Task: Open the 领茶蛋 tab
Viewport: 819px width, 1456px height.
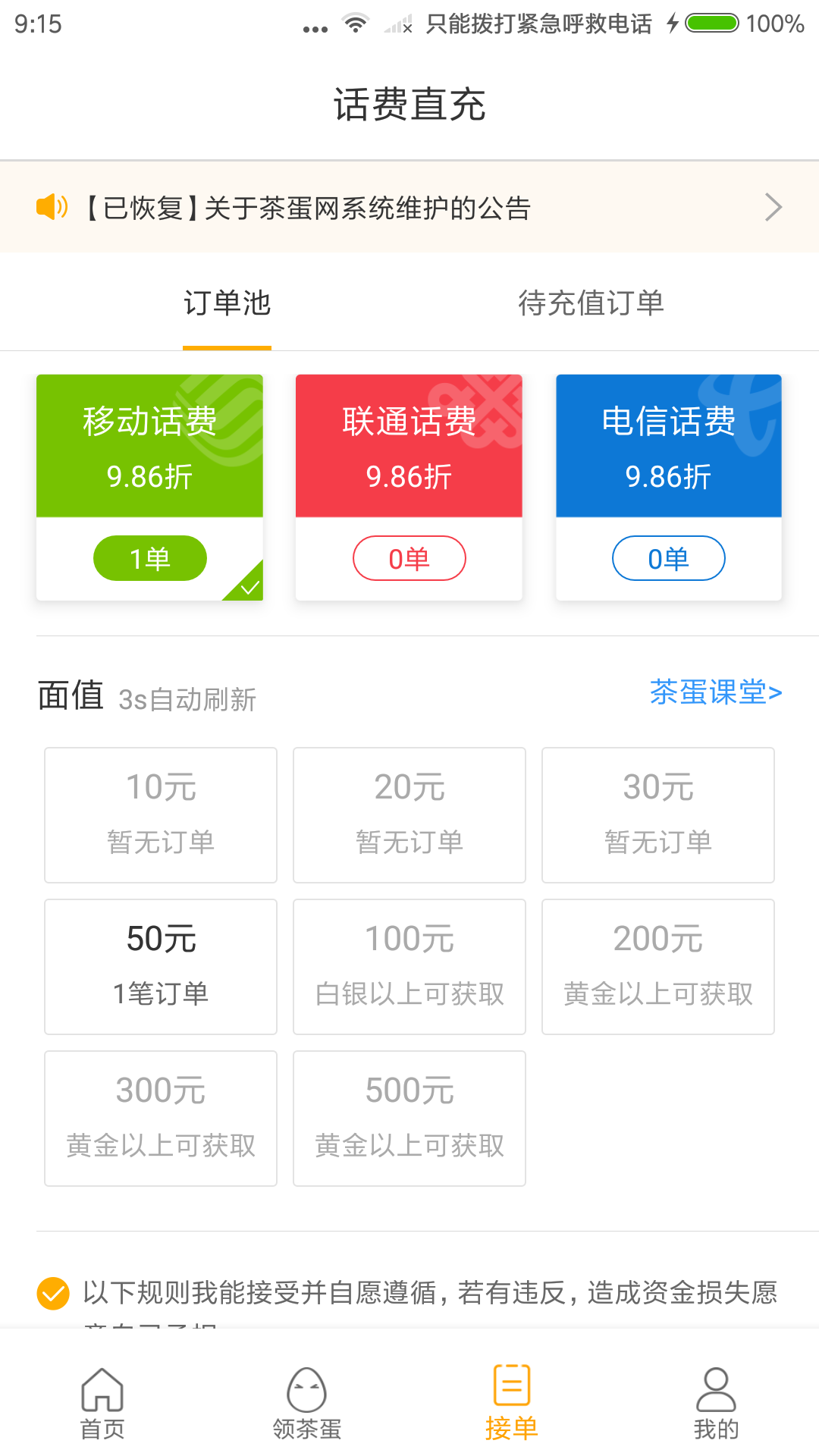Action: click(307, 1403)
